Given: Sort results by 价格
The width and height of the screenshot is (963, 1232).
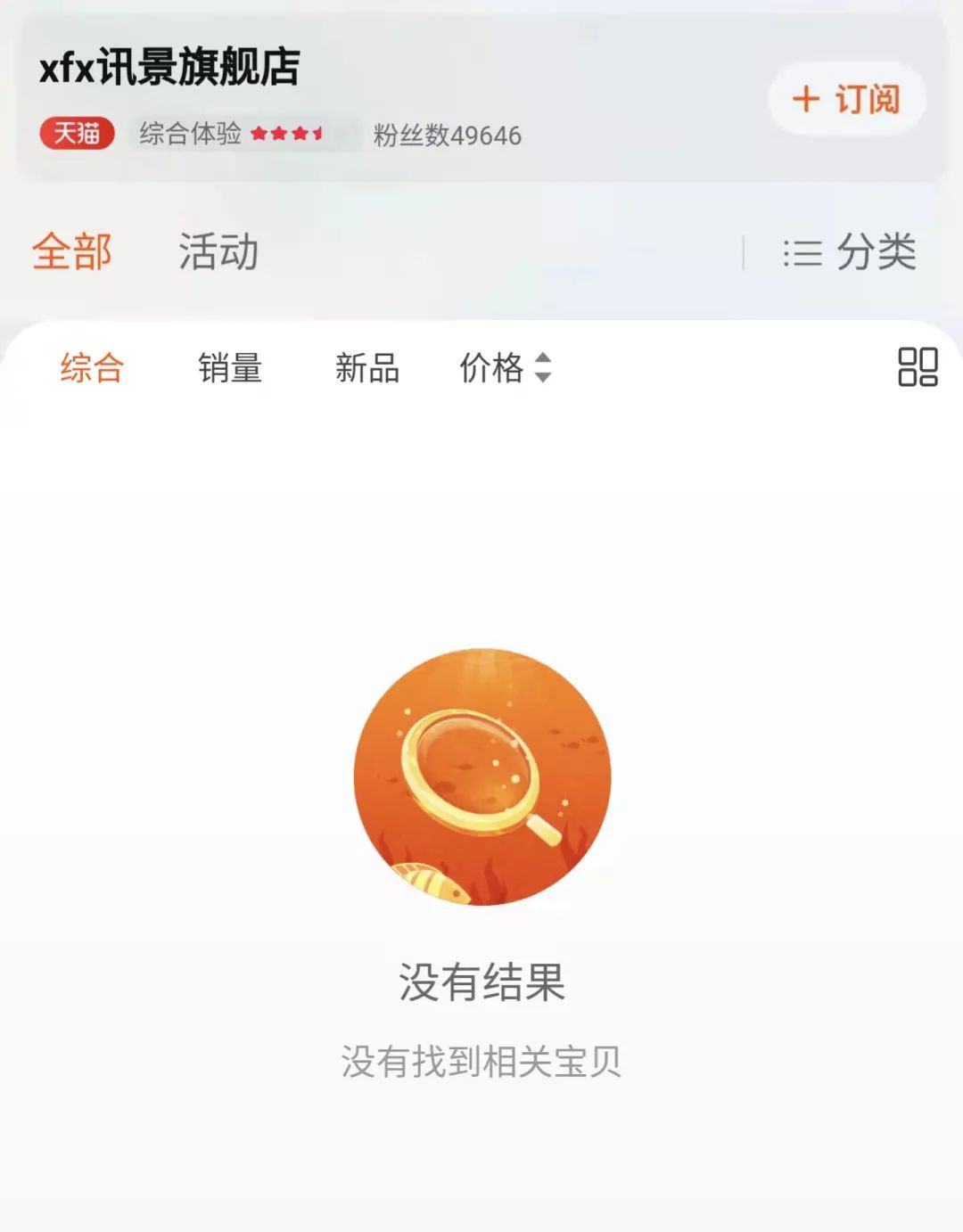Looking at the screenshot, I should pyautogui.click(x=505, y=367).
